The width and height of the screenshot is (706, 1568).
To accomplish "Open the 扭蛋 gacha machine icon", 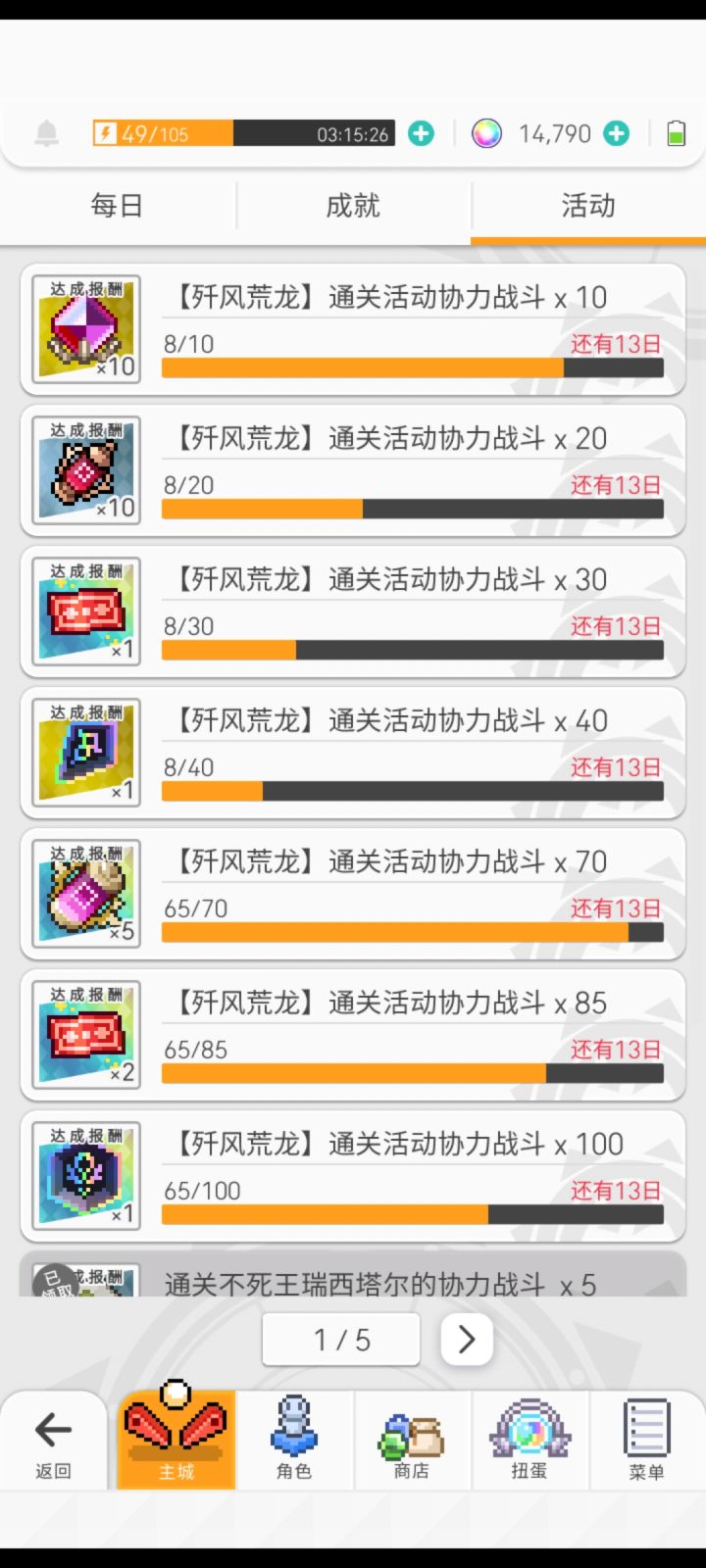I will point(530,1441).
